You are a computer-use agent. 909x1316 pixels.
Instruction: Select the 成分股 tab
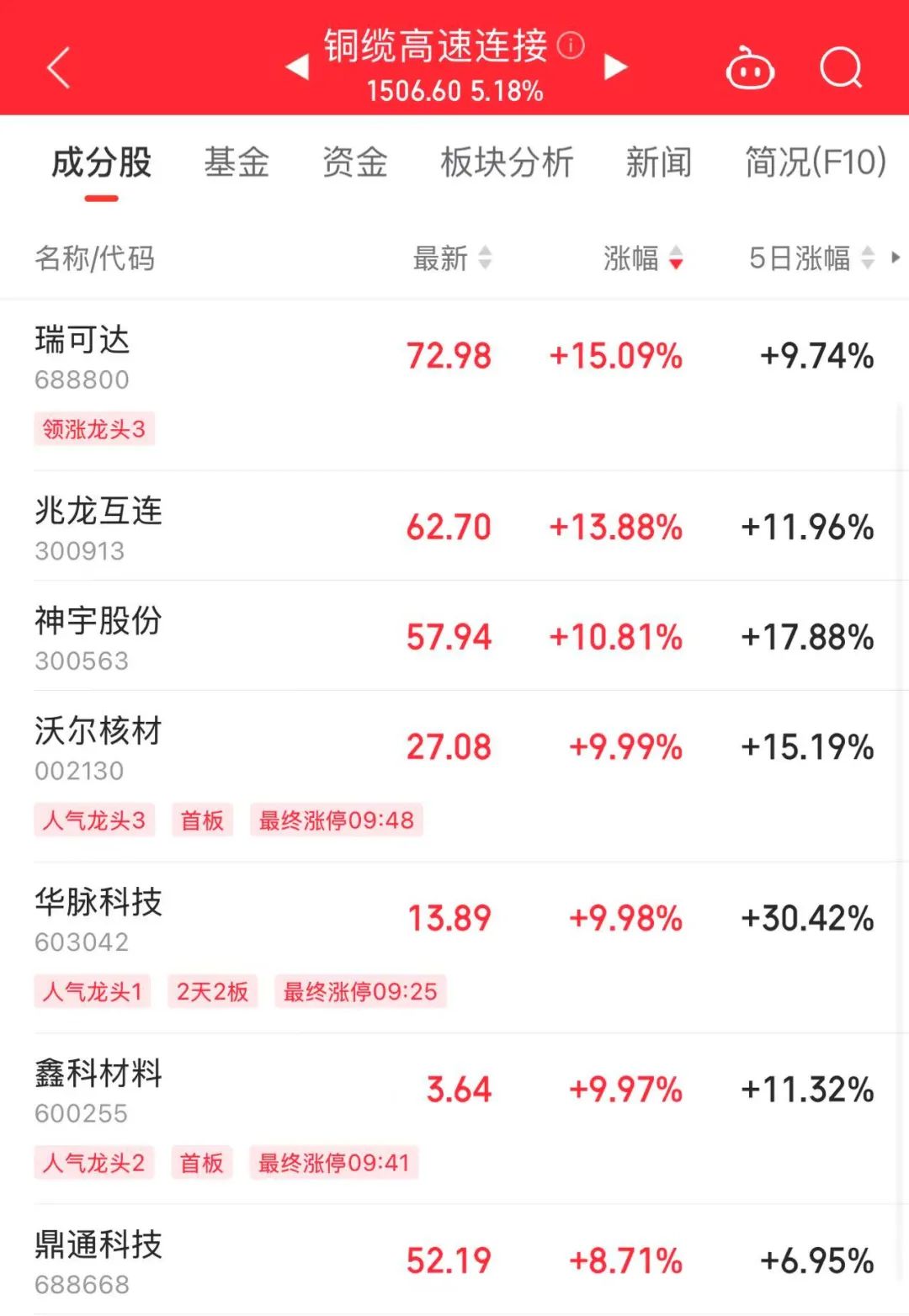(x=101, y=162)
